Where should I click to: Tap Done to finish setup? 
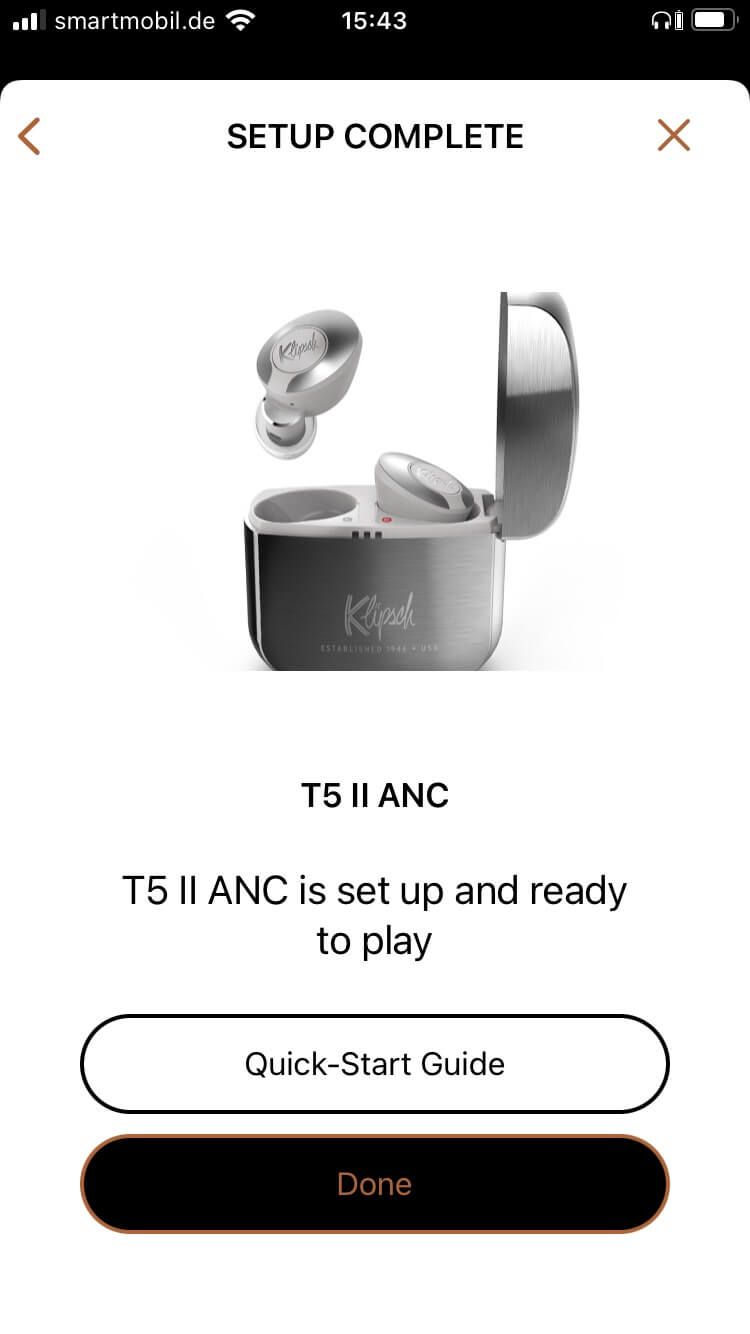[375, 1184]
